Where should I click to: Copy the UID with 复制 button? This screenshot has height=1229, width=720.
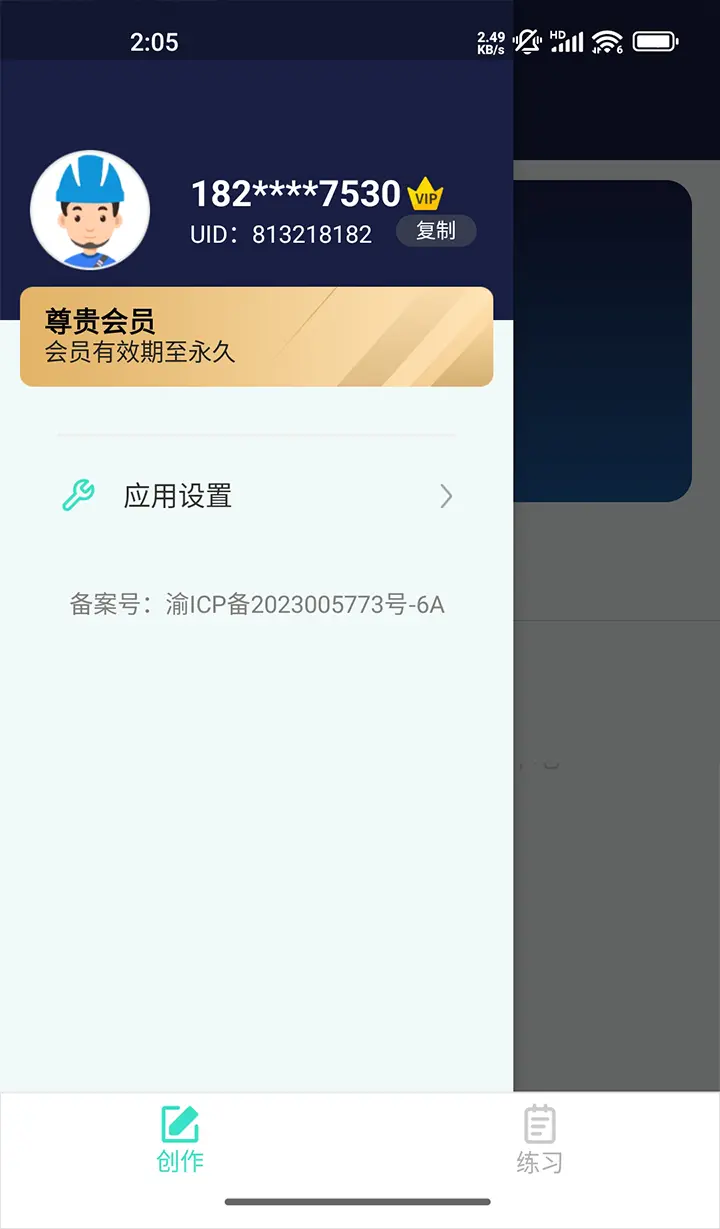(x=436, y=231)
